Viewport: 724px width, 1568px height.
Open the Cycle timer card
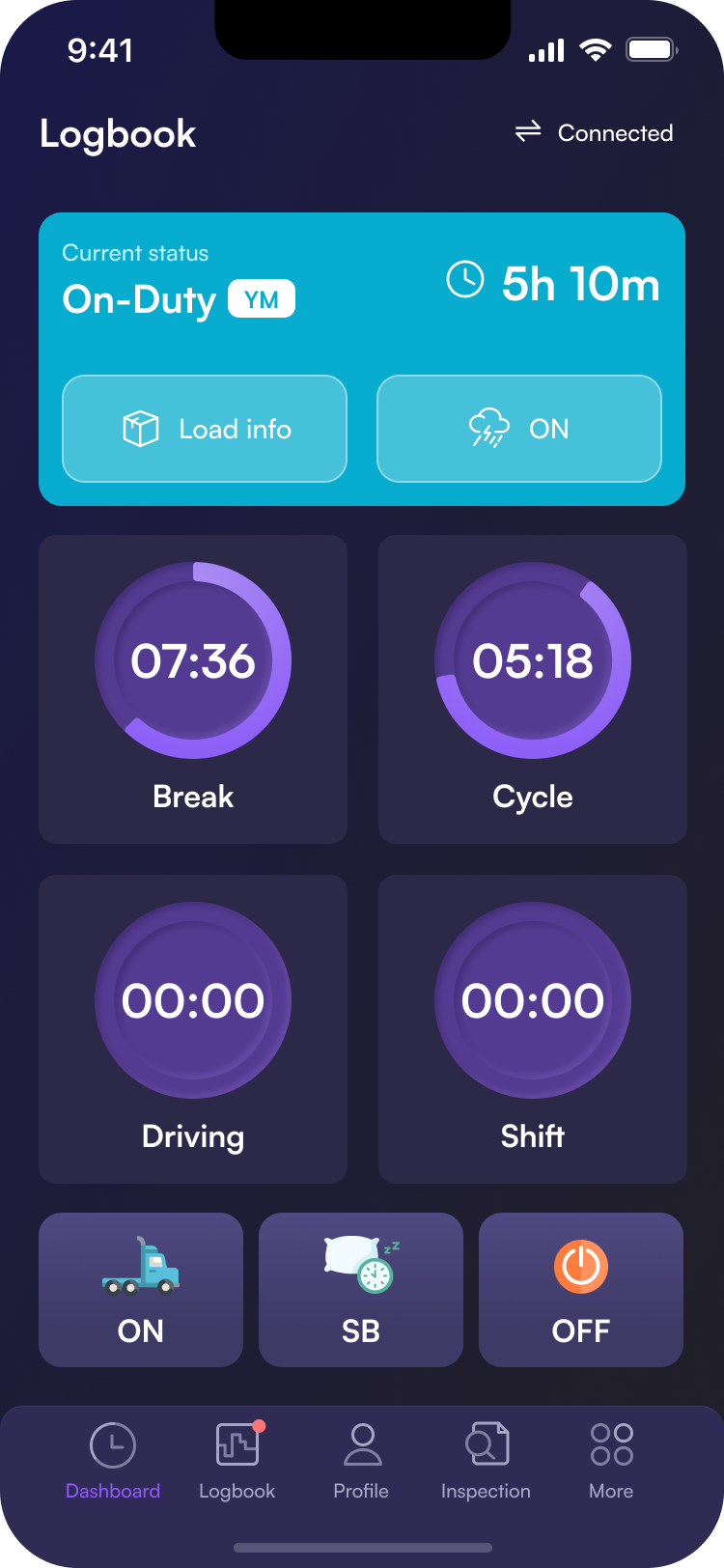click(533, 689)
